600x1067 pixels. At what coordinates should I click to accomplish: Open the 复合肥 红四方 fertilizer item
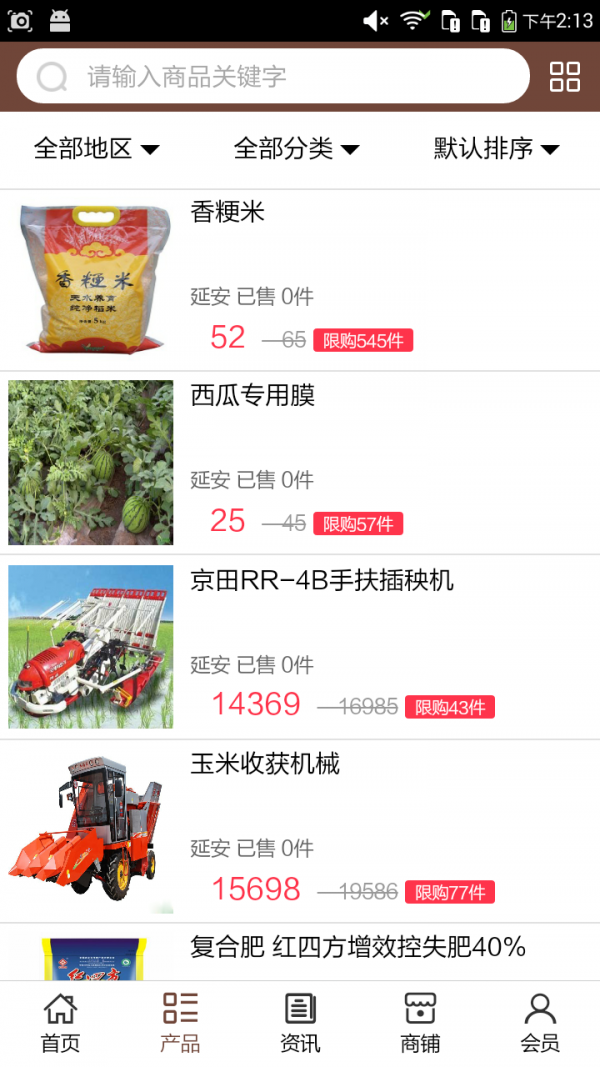(x=358, y=947)
